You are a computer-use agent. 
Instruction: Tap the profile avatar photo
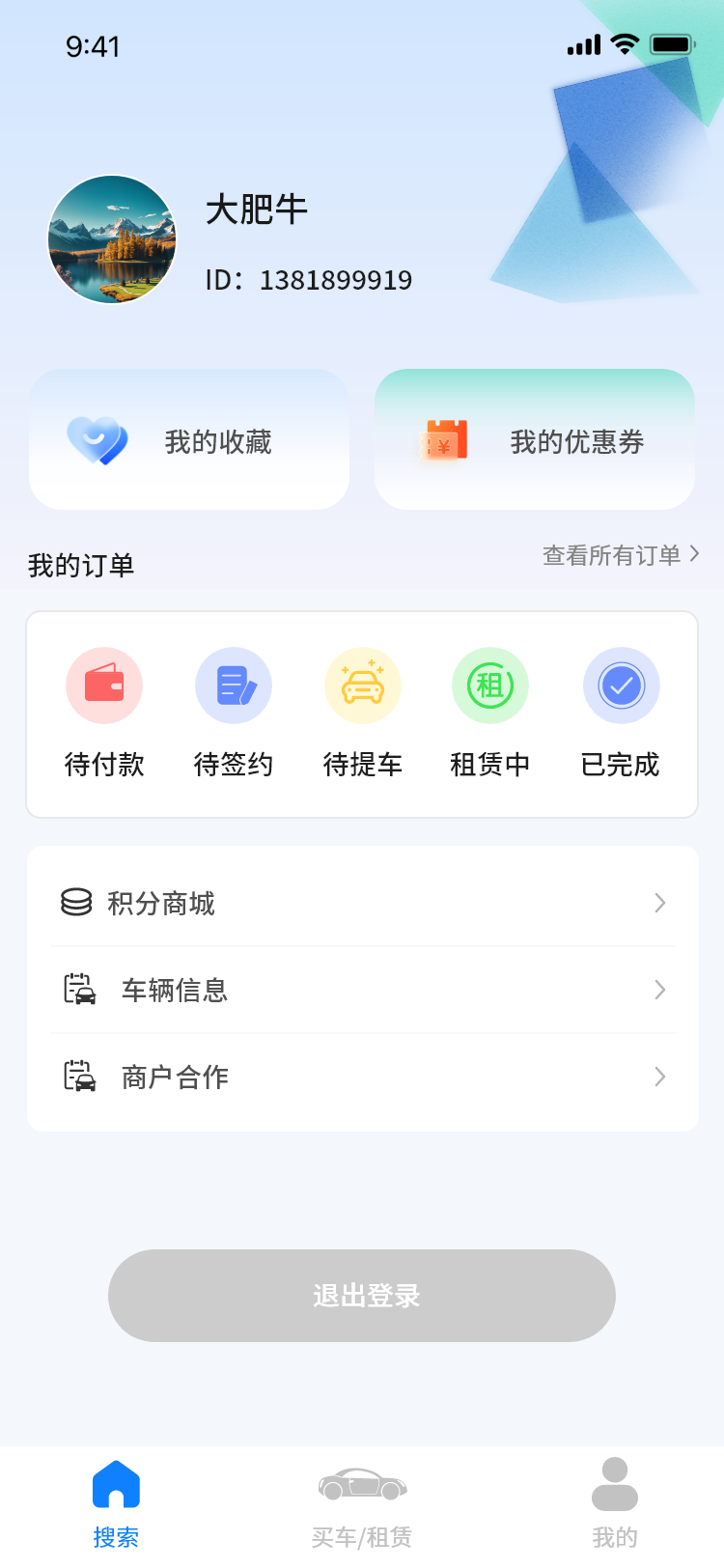click(113, 239)
